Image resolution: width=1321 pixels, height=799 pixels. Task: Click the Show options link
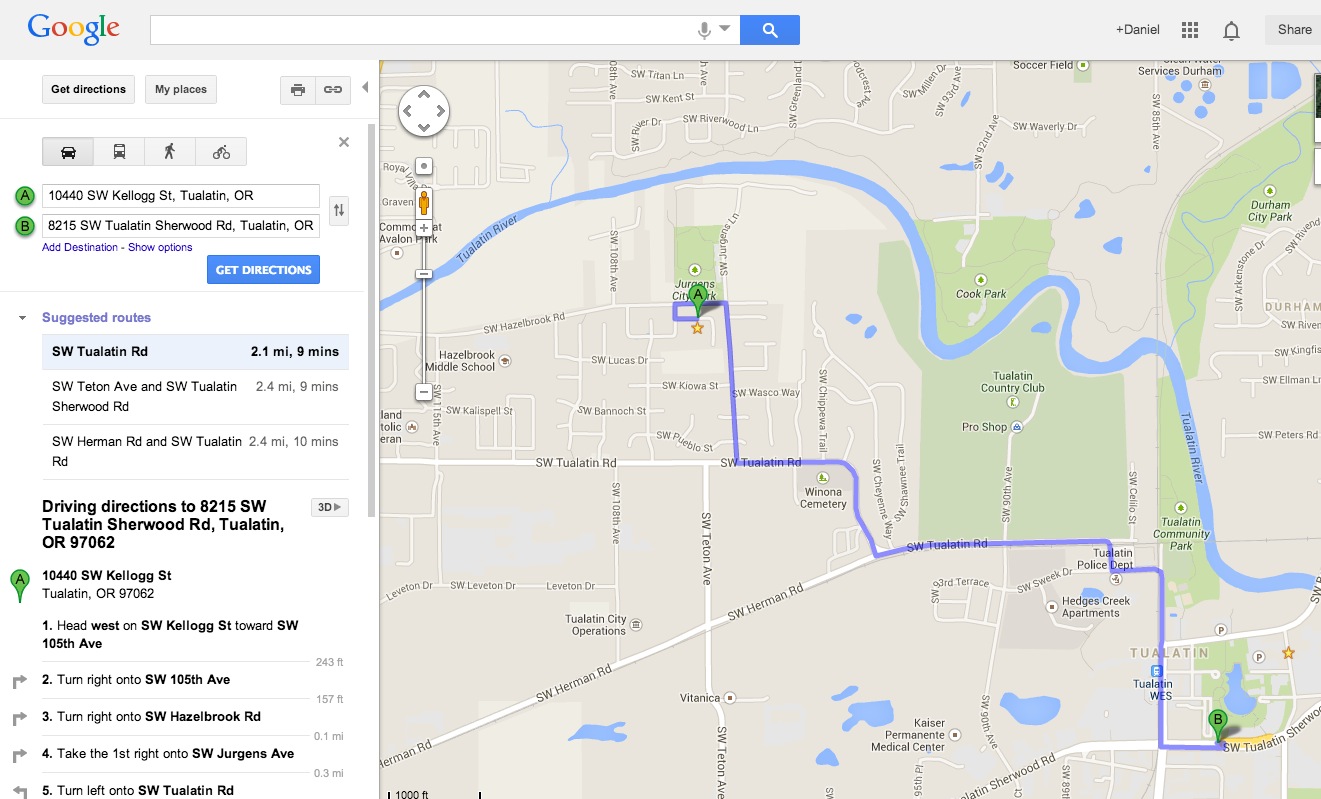[160, 247]
